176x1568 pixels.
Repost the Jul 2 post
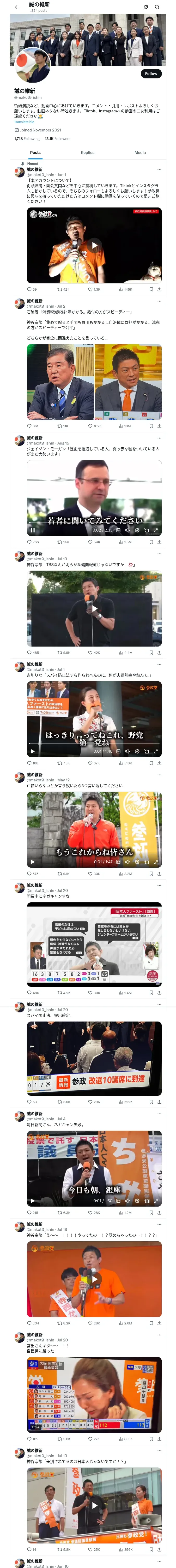click(x=63, y=426)
